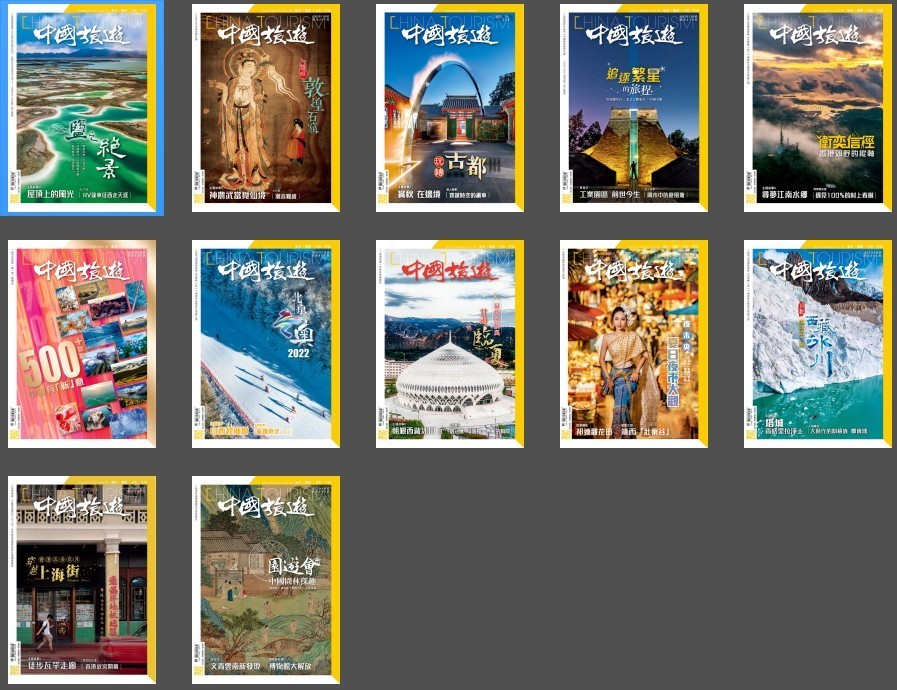This screenshot has height=690, width=897.
Task: Open the pink 500 special issue
Action: (82, 343)
